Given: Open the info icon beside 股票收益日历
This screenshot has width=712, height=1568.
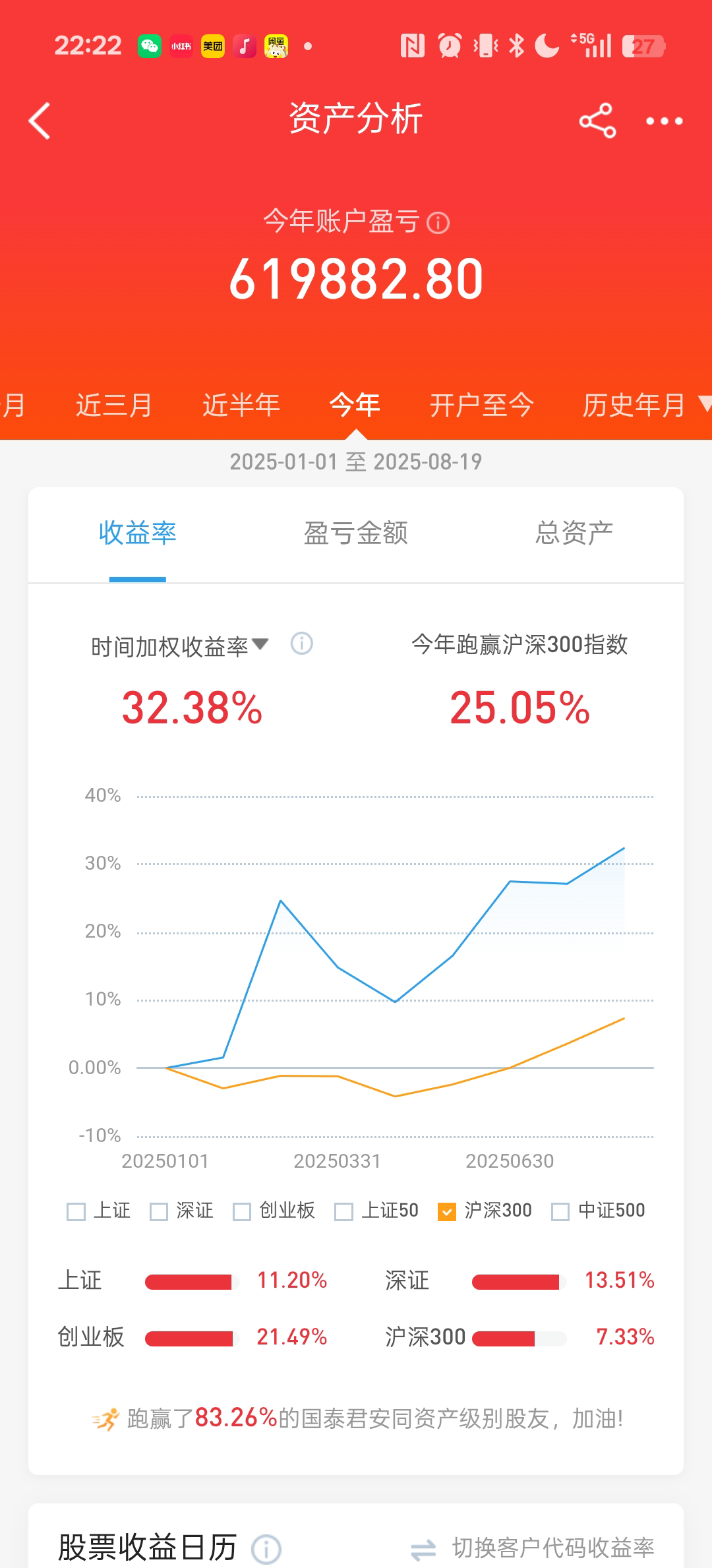Looking at the screenshot, I should point(266,1549).
